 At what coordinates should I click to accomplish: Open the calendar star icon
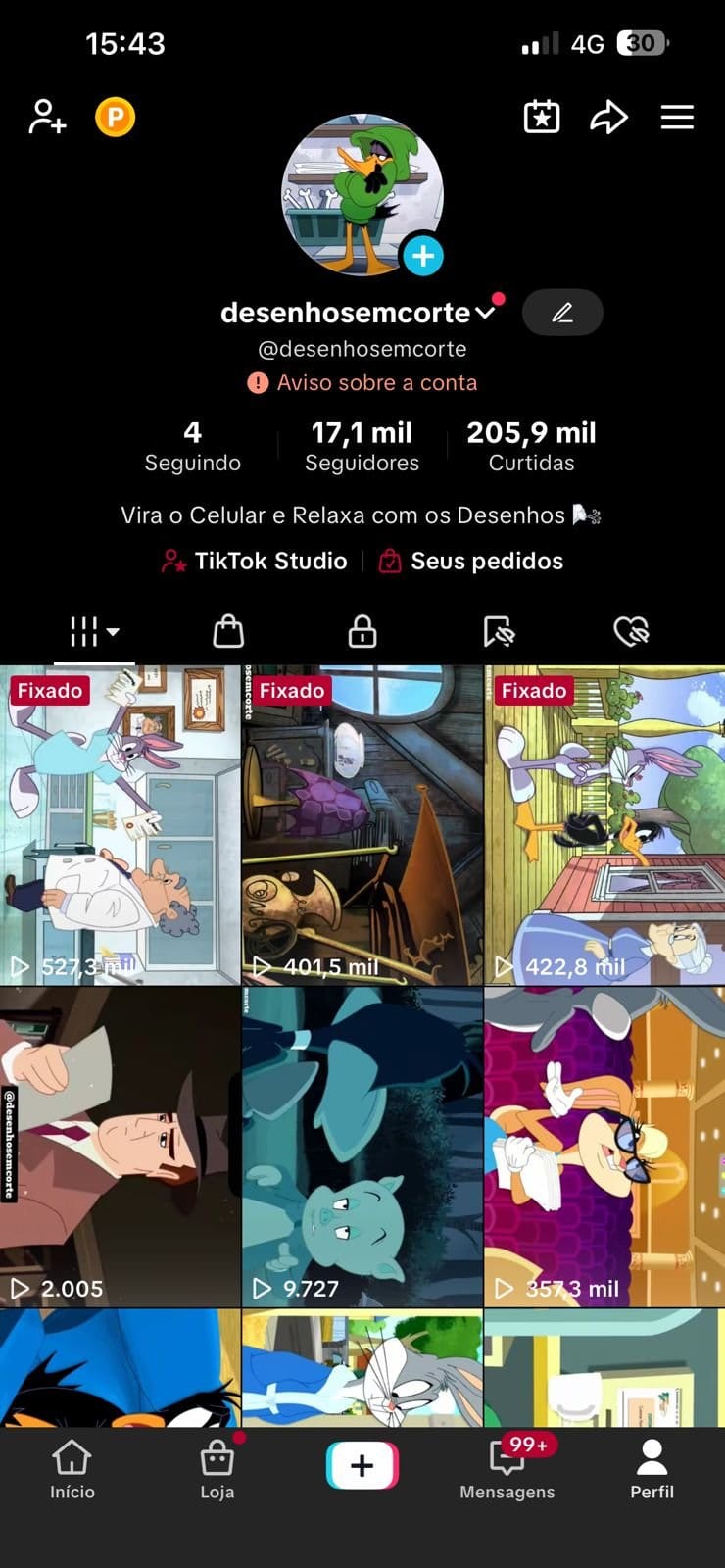542,118
